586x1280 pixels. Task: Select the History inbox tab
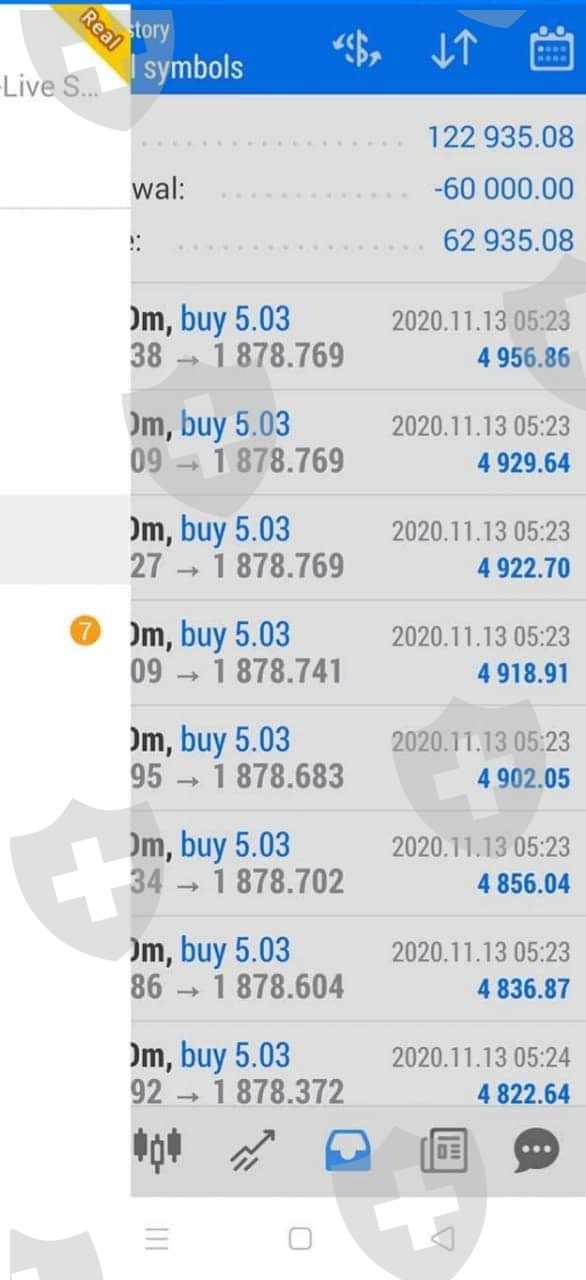point(348,1151)
